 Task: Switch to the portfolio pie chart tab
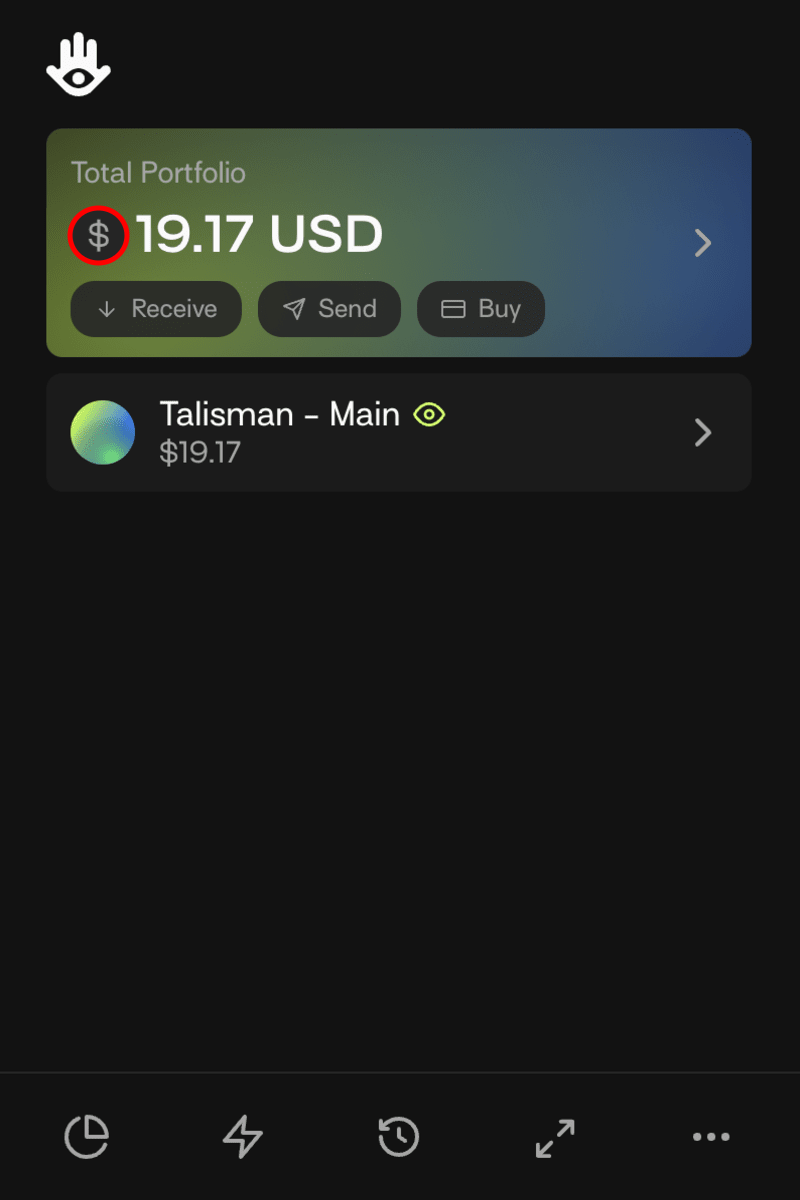click(87, 1137)
